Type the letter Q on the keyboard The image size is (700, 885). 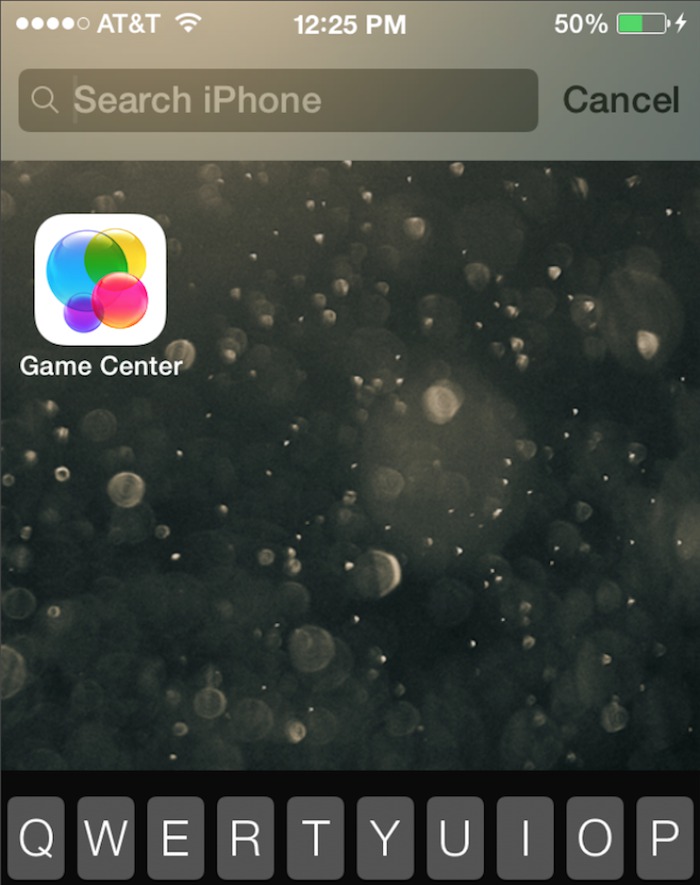pos(35,838)
